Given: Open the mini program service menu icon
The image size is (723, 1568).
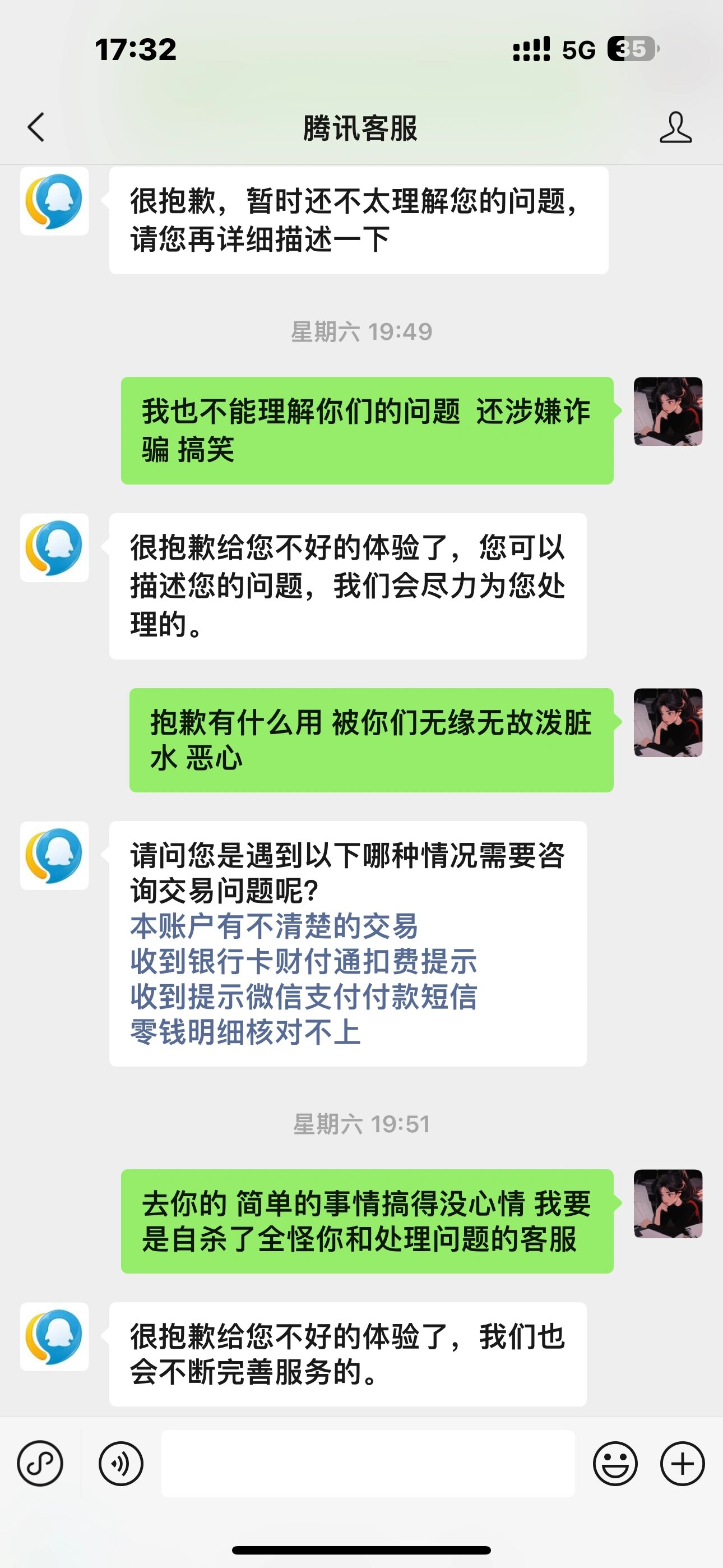Looking at the screenshot, I should 40,1463.
